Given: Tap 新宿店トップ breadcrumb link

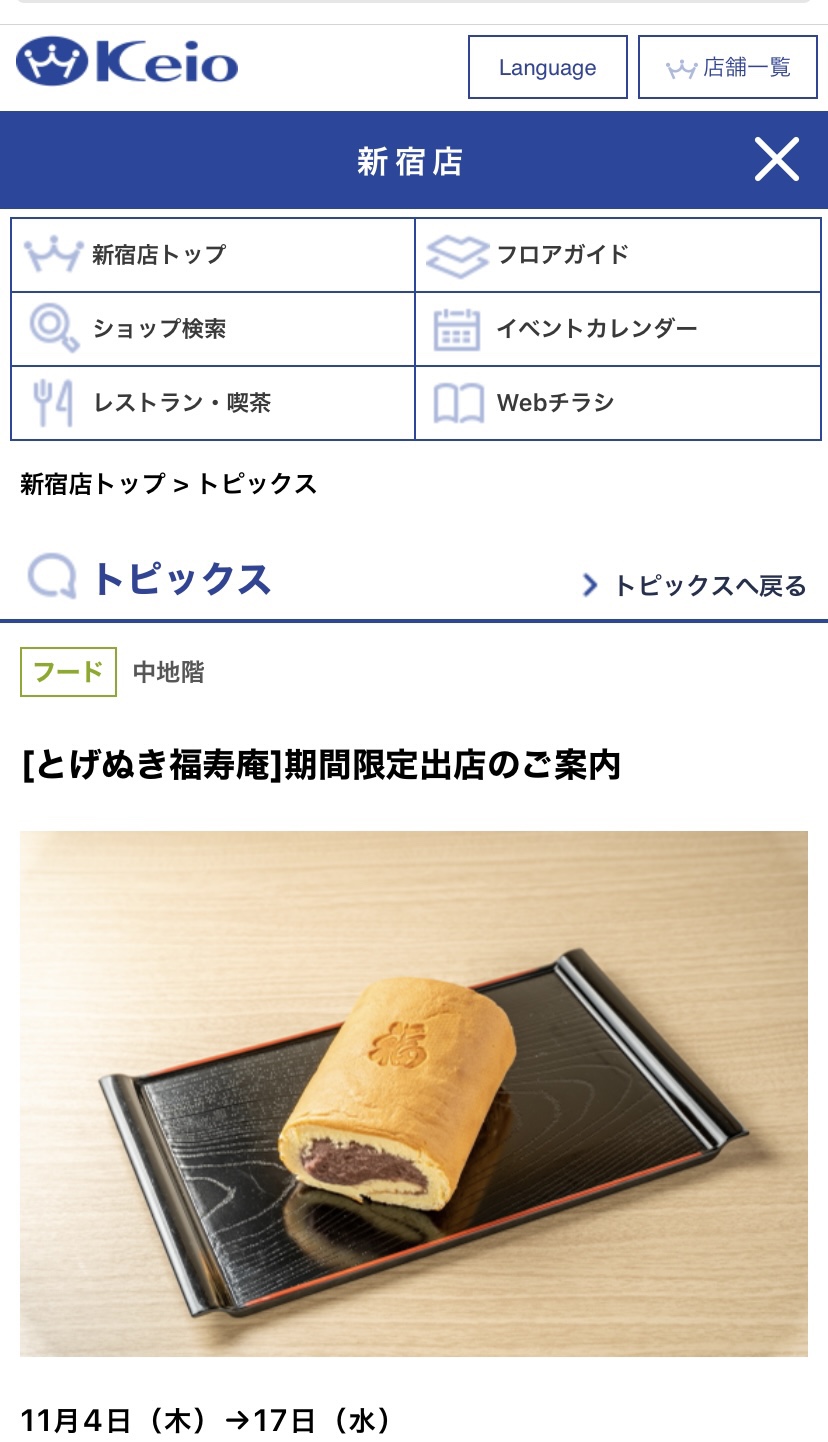Looking at the screenshot, I should 92,484.
